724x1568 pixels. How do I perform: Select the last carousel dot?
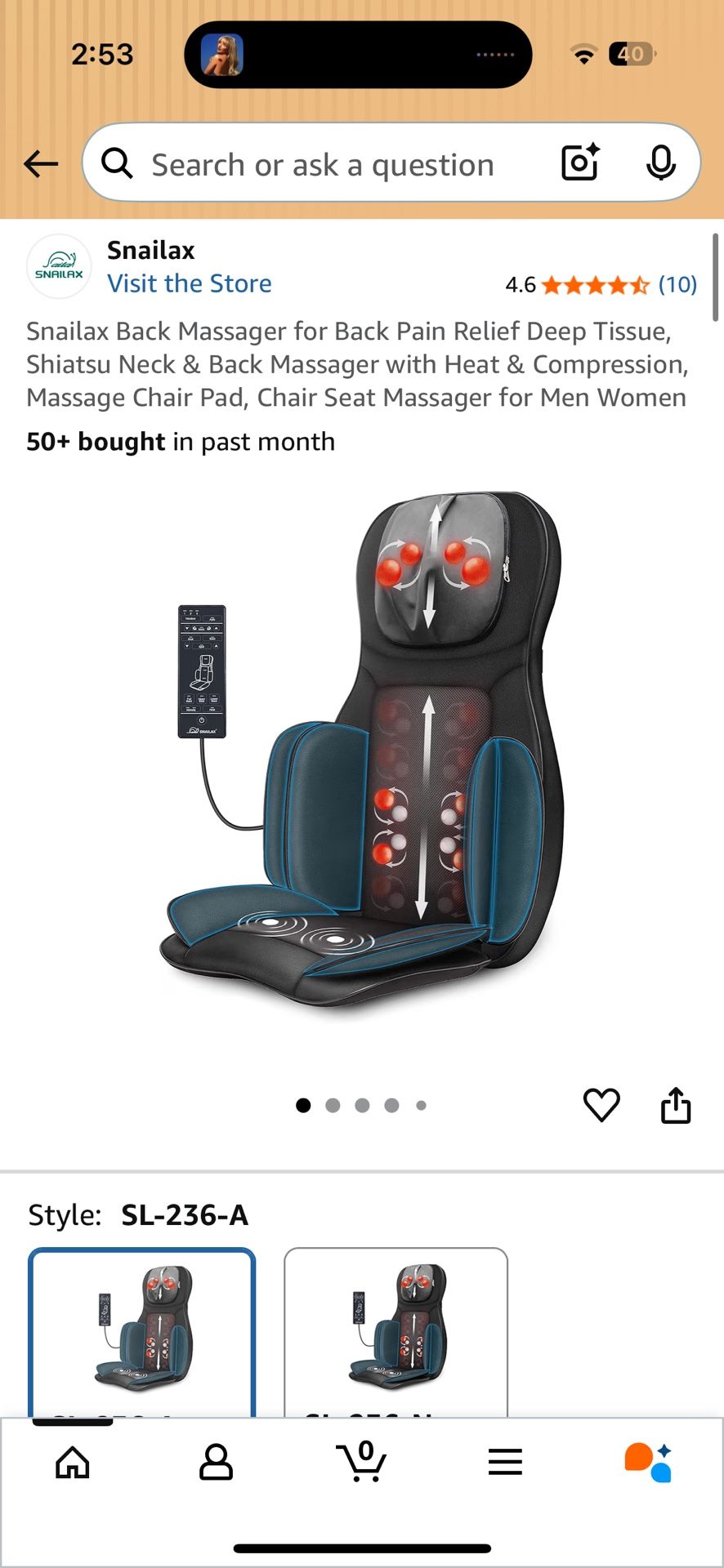point(421,1105)
